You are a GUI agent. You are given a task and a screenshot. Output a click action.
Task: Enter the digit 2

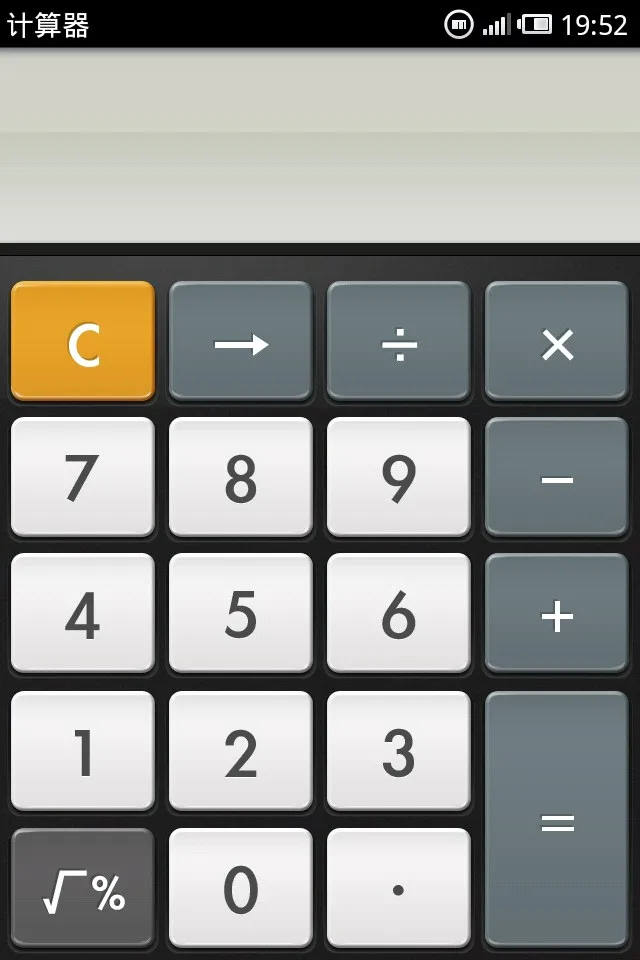pos(241,750)
